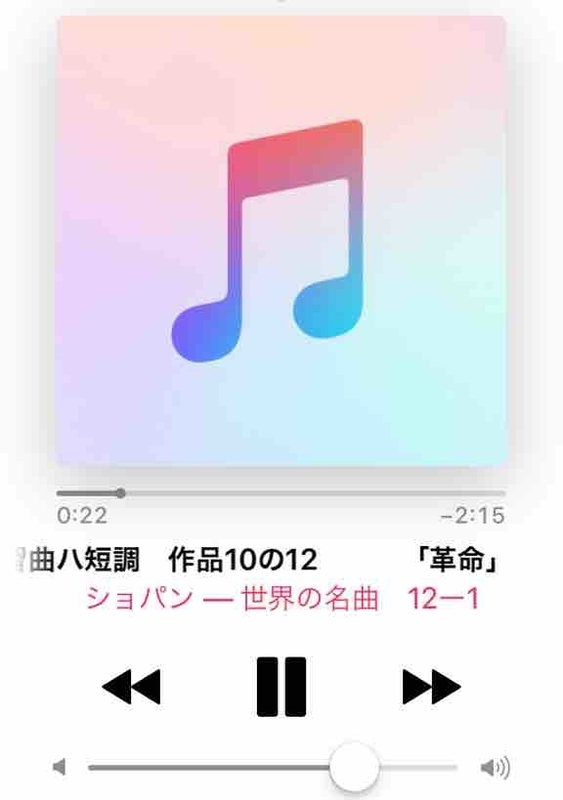Open the ショパン — 世界の名曲 album link
This screenshot has height=800, width=563.
point(282,598)
